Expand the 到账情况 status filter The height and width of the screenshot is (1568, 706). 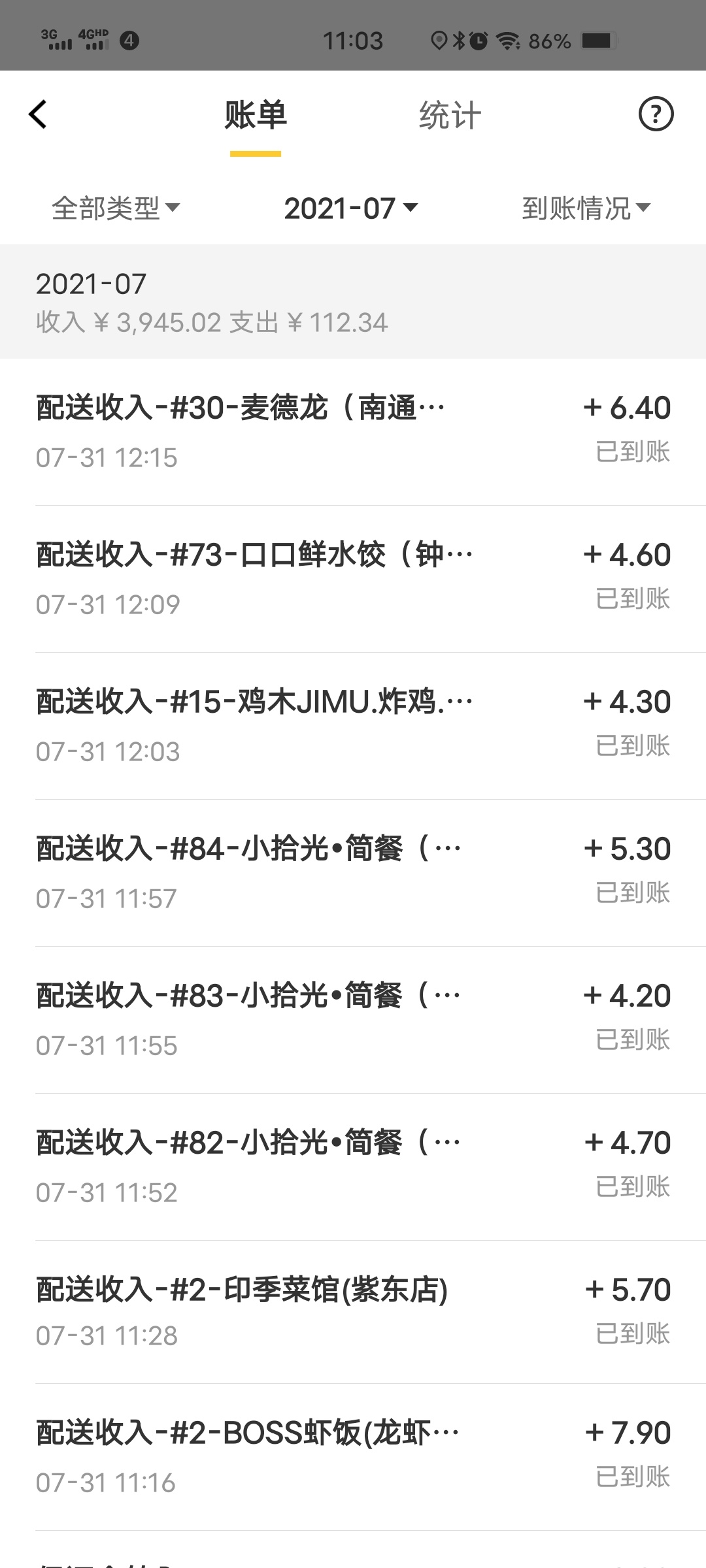point(586,208)
